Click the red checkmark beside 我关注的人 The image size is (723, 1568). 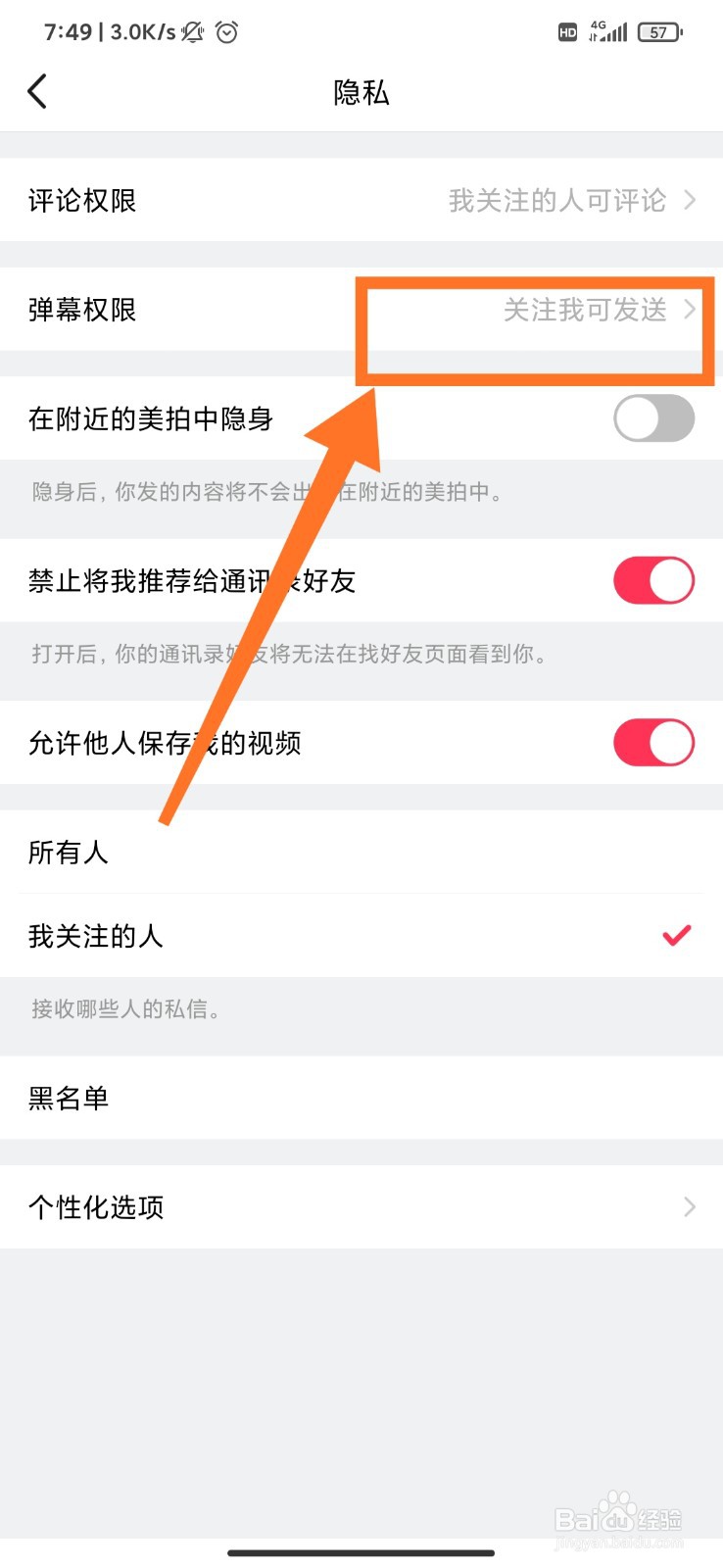pos(676,936)
